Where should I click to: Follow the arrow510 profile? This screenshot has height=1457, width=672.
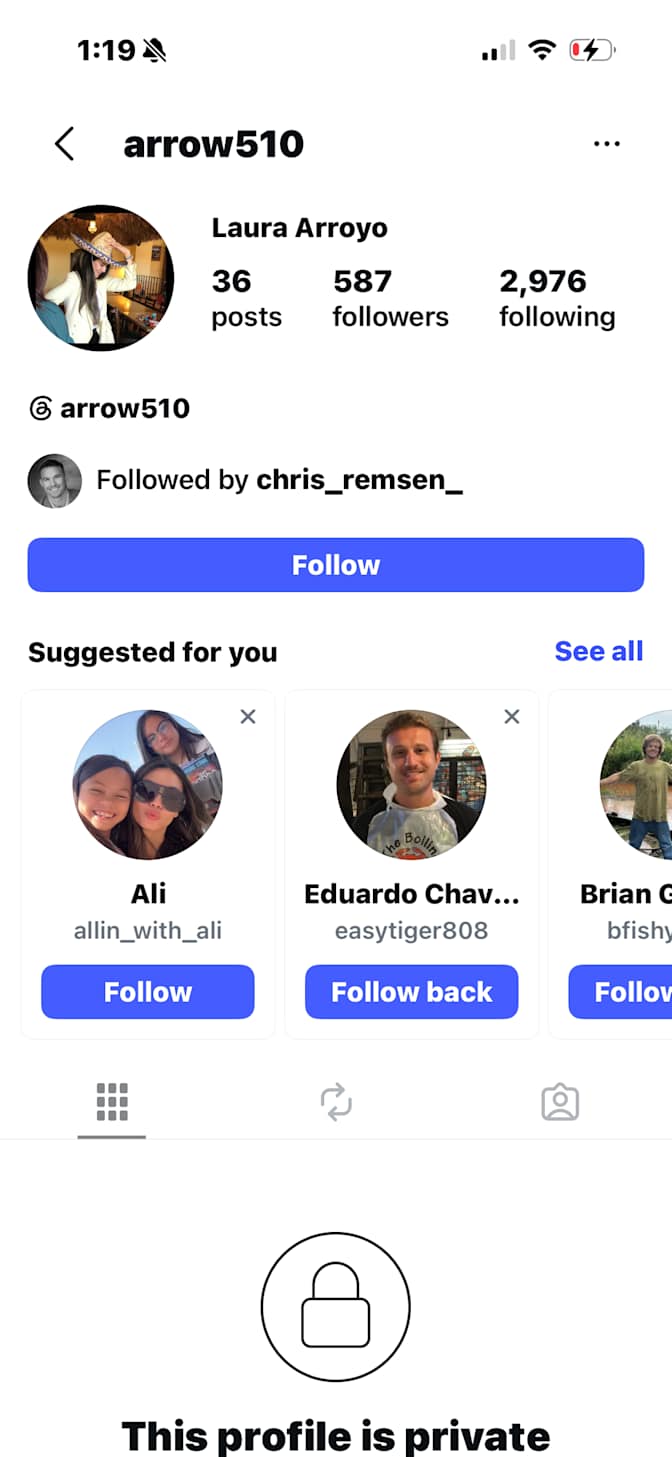[x=336, y=565]
